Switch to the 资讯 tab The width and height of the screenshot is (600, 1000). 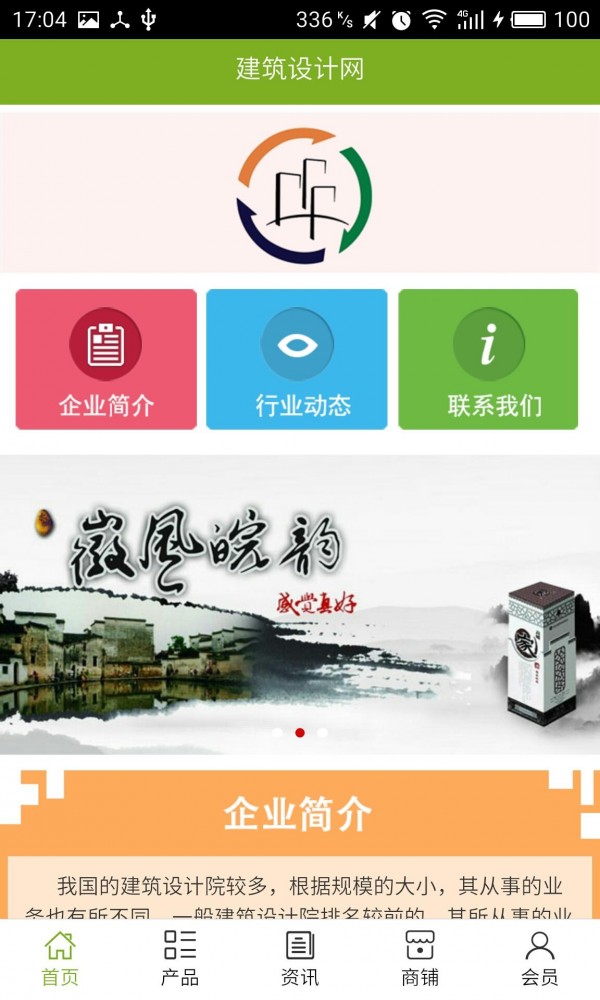(x=300, y=958)
